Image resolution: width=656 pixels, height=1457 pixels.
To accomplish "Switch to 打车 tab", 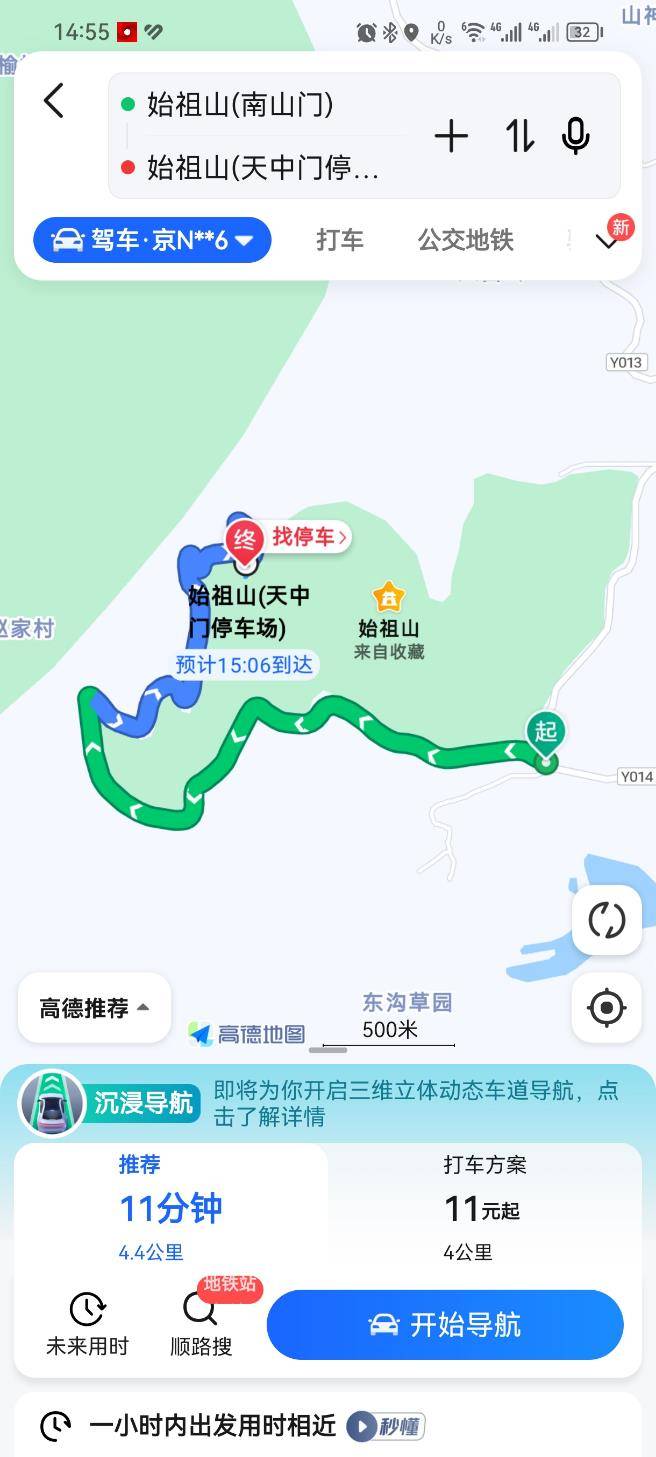I will tap(340, 240).
